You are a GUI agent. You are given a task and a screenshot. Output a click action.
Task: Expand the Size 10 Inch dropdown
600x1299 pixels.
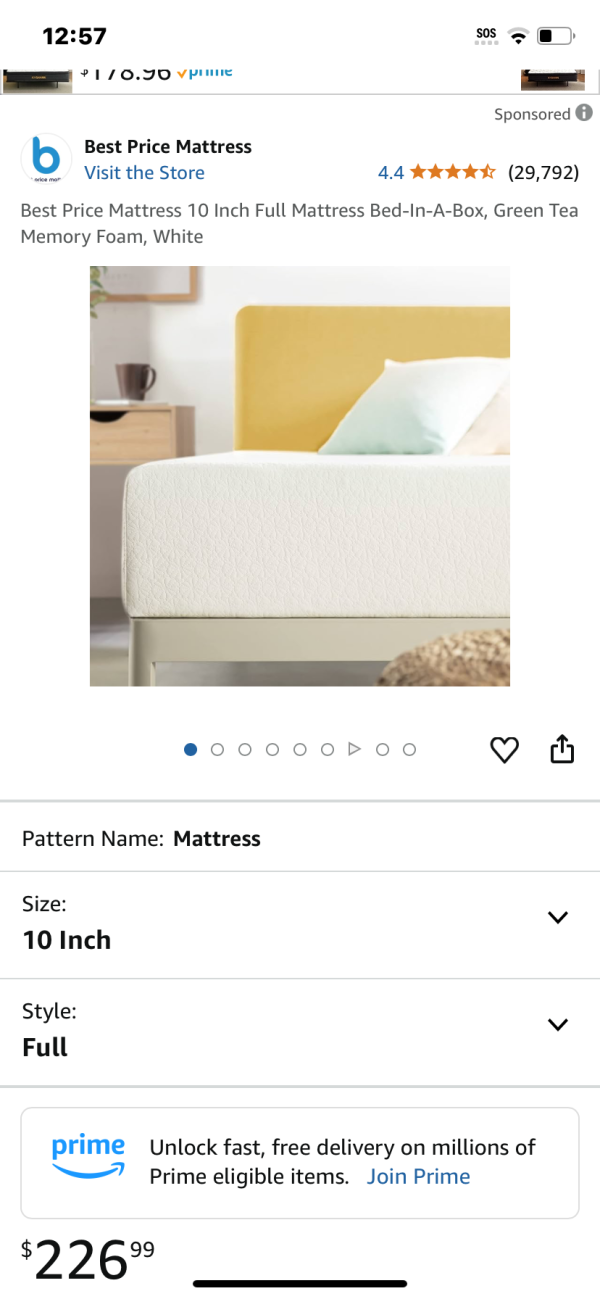click(558, 918)
